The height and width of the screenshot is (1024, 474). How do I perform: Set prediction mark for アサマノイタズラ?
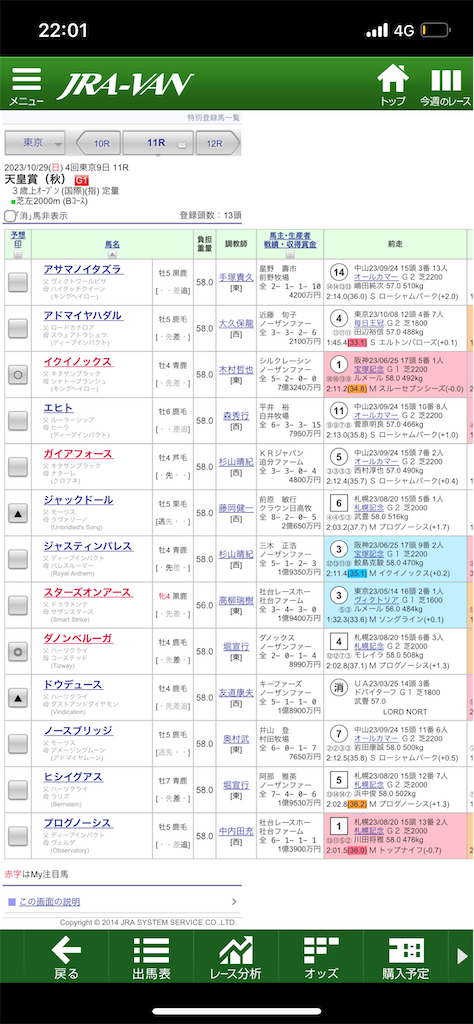18,282
